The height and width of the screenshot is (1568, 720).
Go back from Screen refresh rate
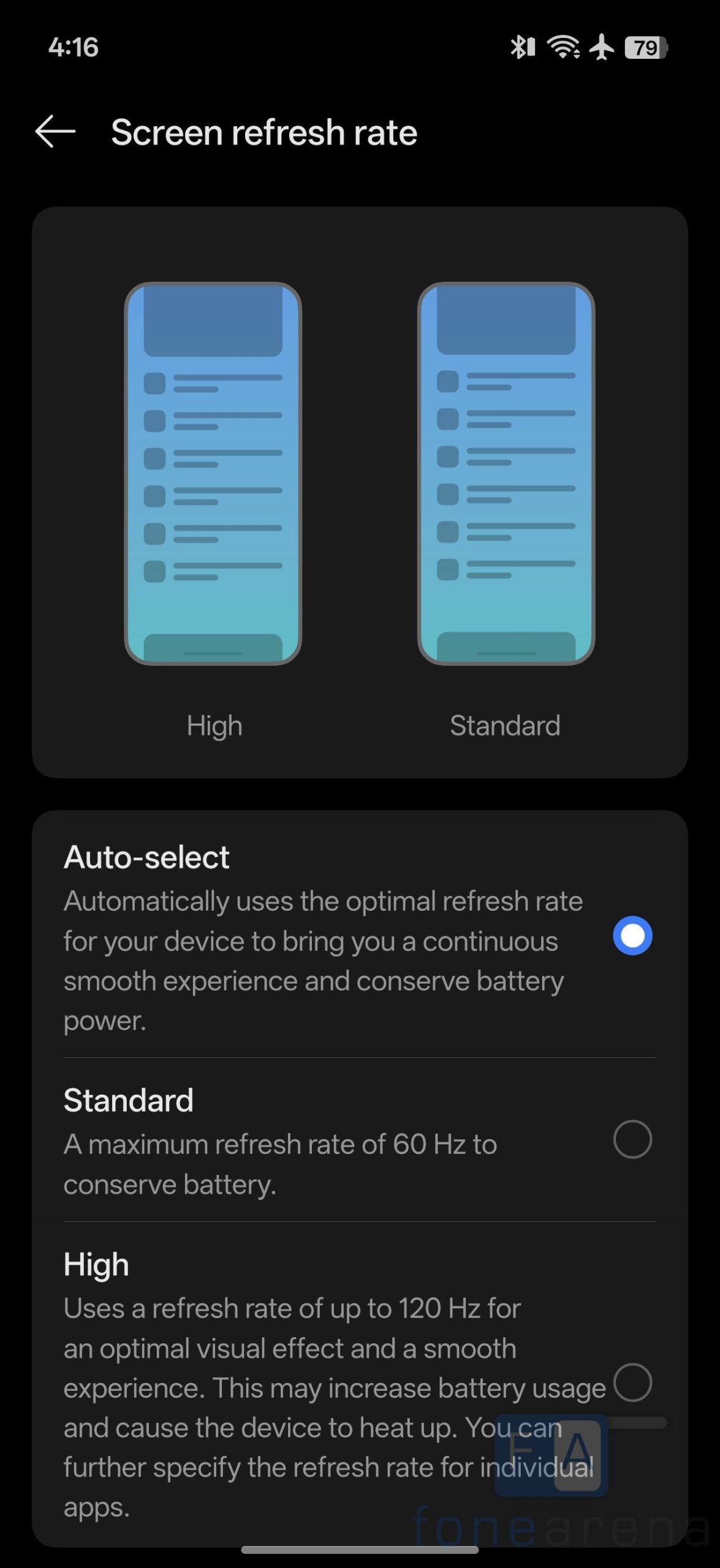55,132
